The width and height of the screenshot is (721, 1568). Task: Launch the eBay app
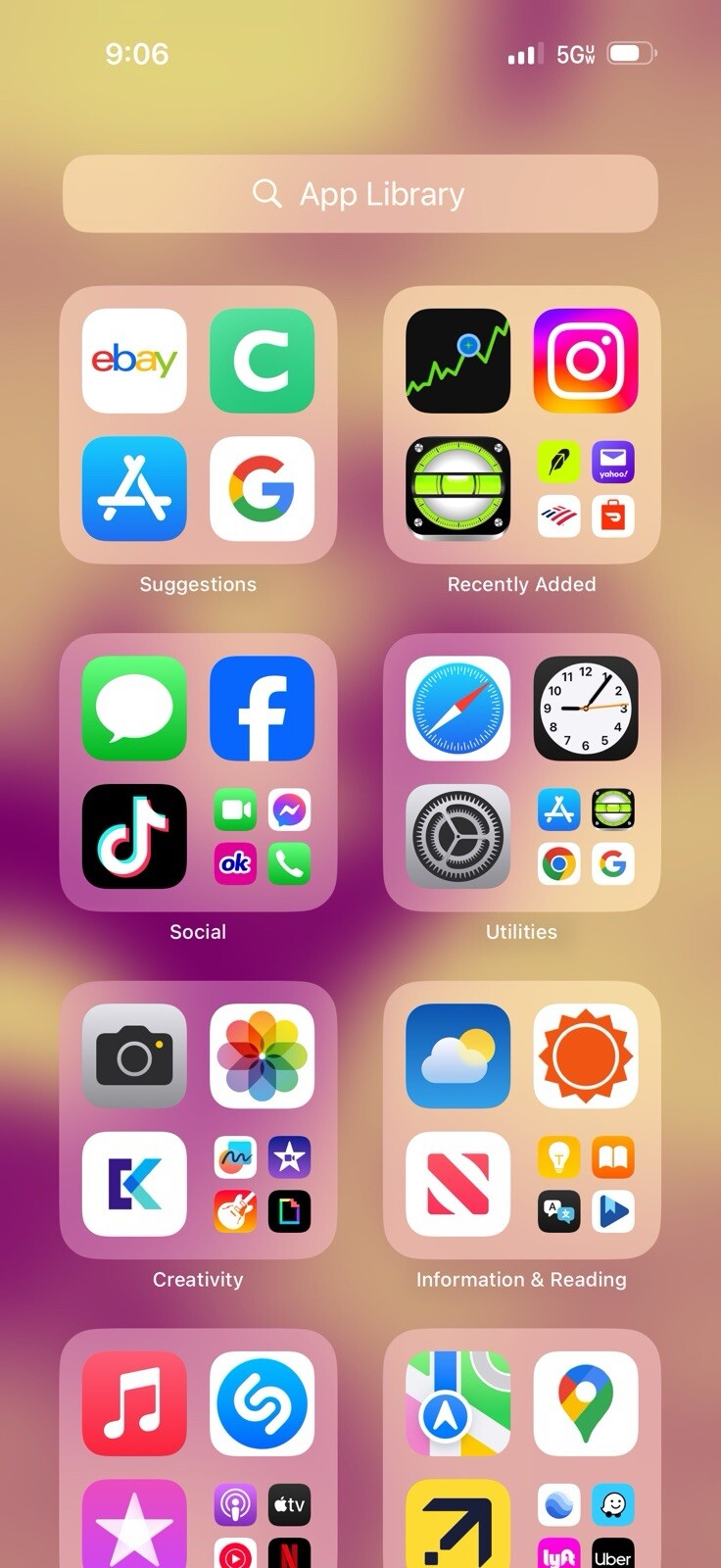click(x=134, y=361)
